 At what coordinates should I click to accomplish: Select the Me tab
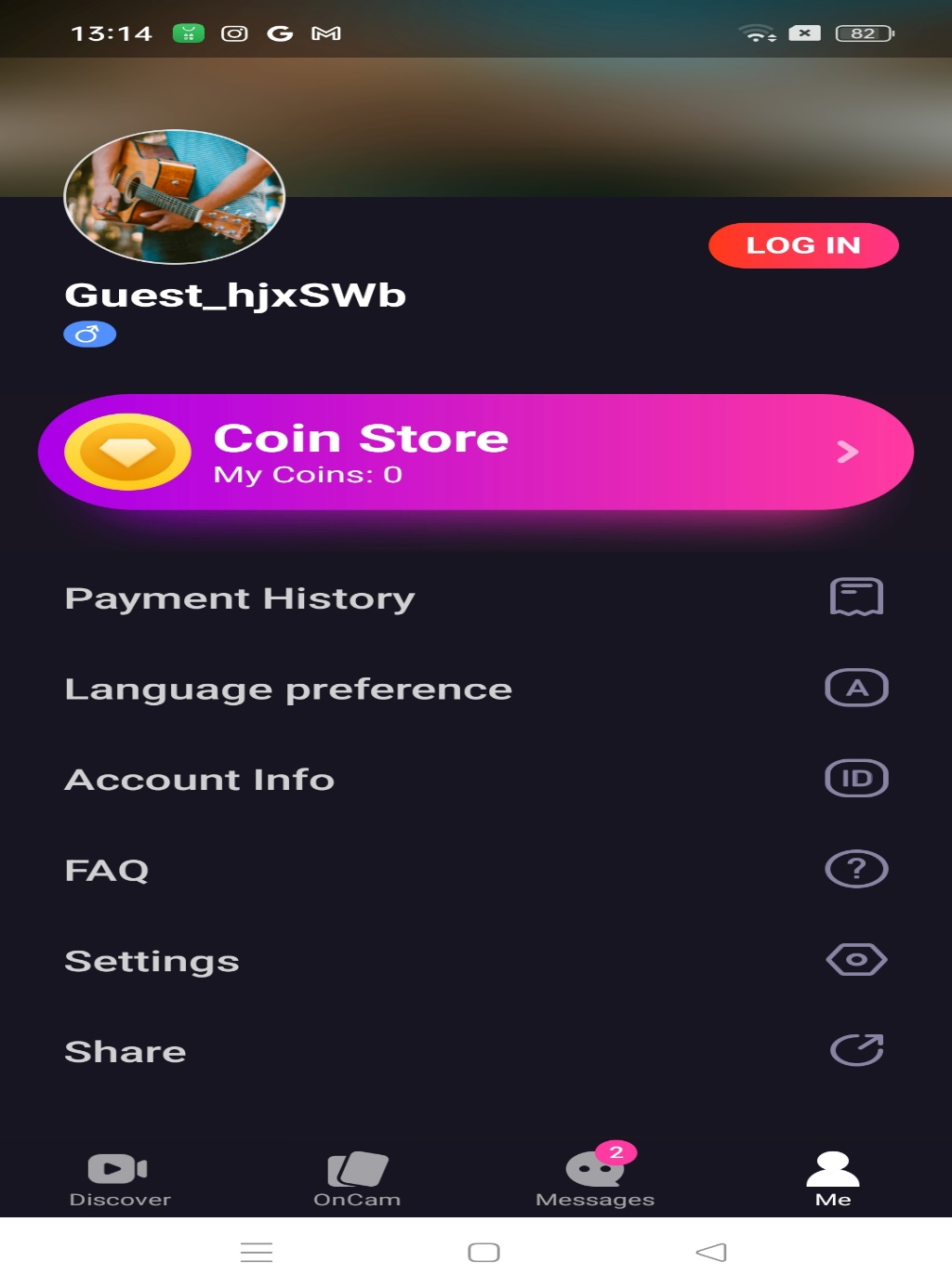click(x=832, y=1178)
